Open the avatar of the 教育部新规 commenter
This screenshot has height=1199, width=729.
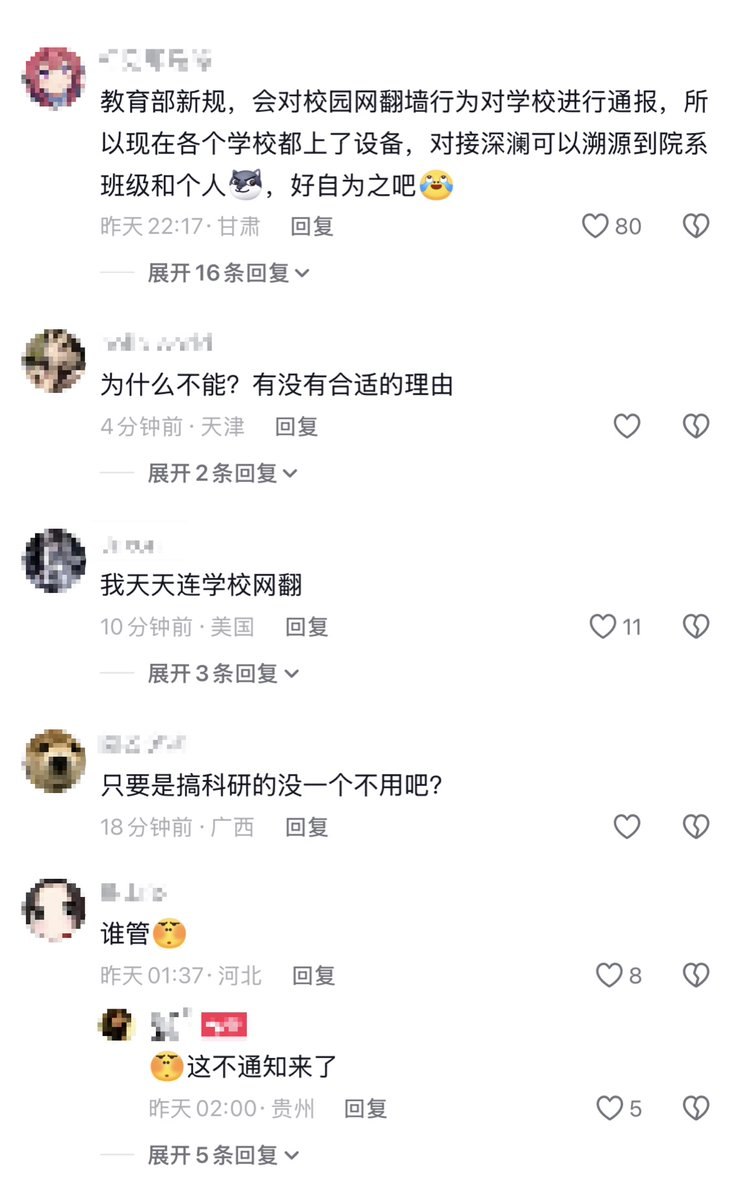(54, 78)
